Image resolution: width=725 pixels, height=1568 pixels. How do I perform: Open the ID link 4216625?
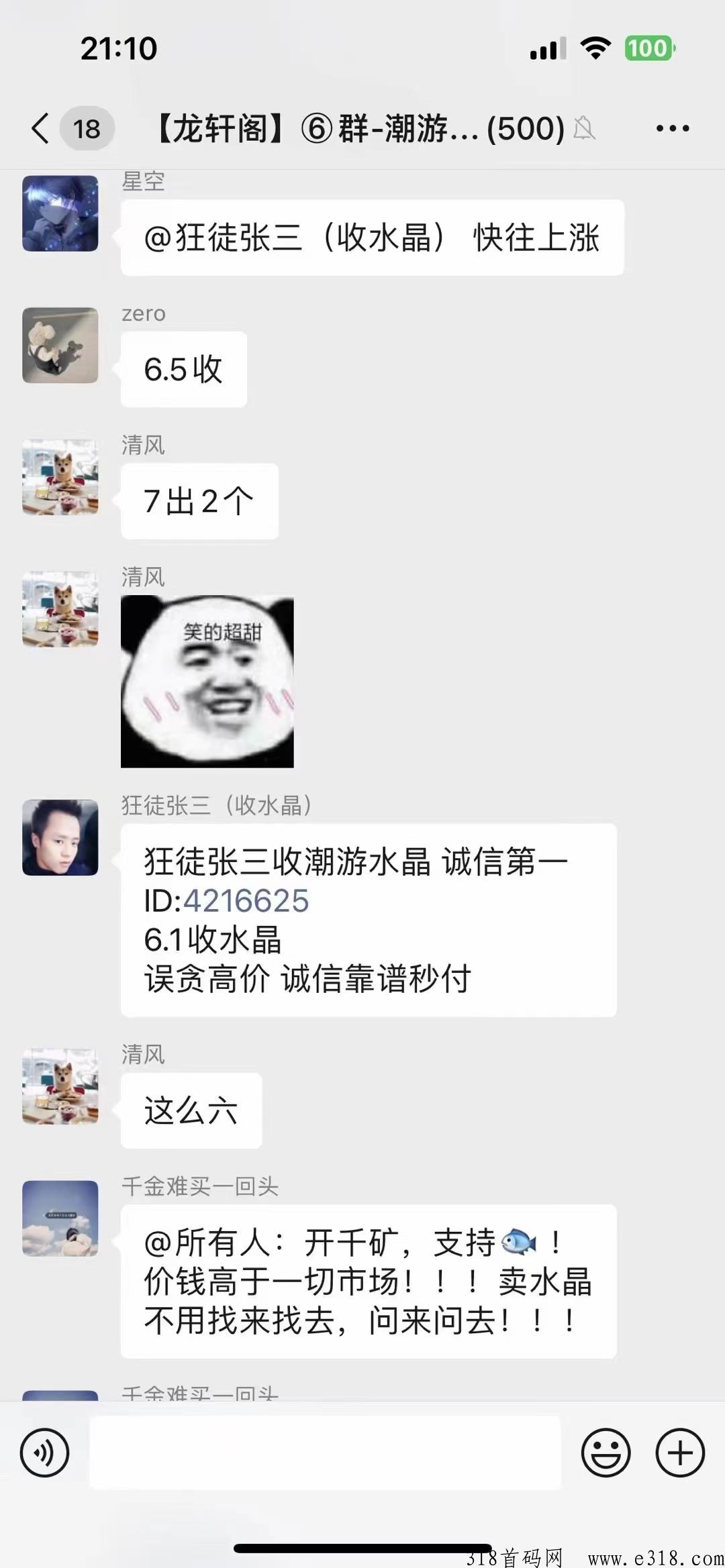click(x=246, y=900)
